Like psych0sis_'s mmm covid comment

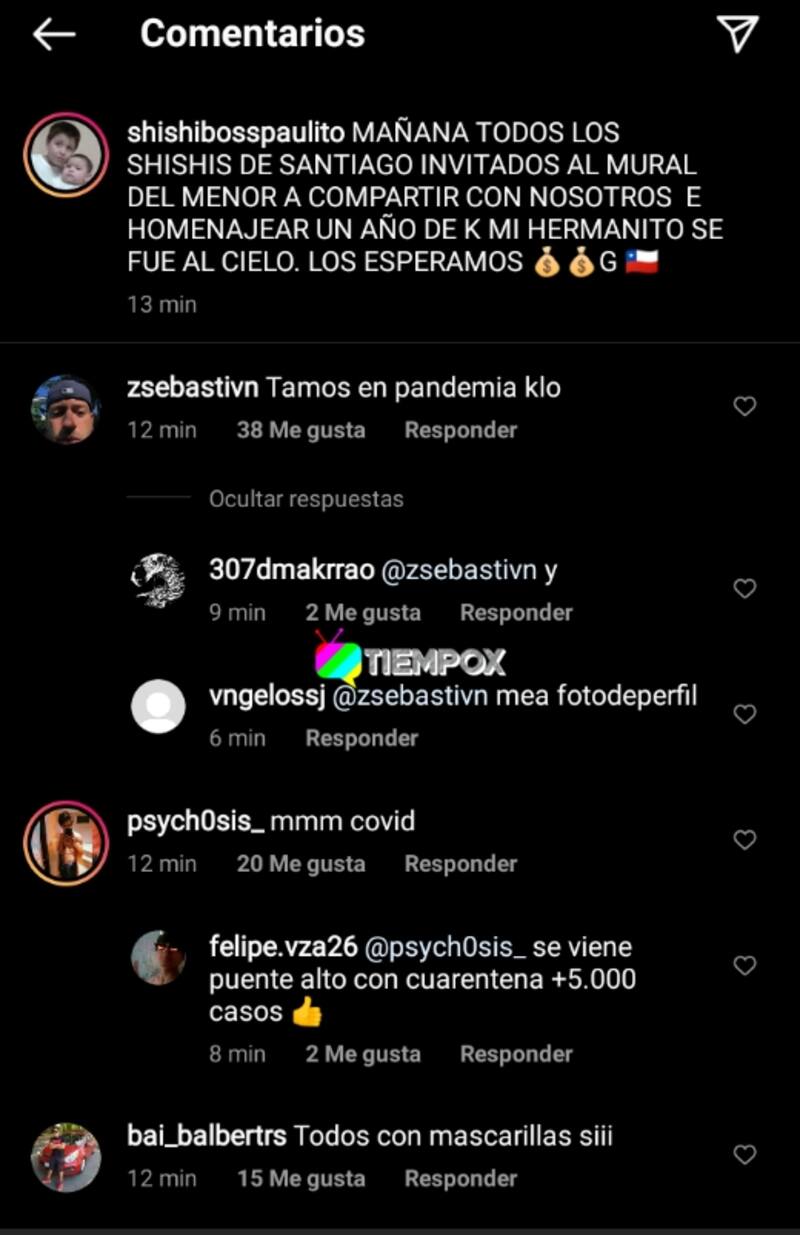coord(745,840)
